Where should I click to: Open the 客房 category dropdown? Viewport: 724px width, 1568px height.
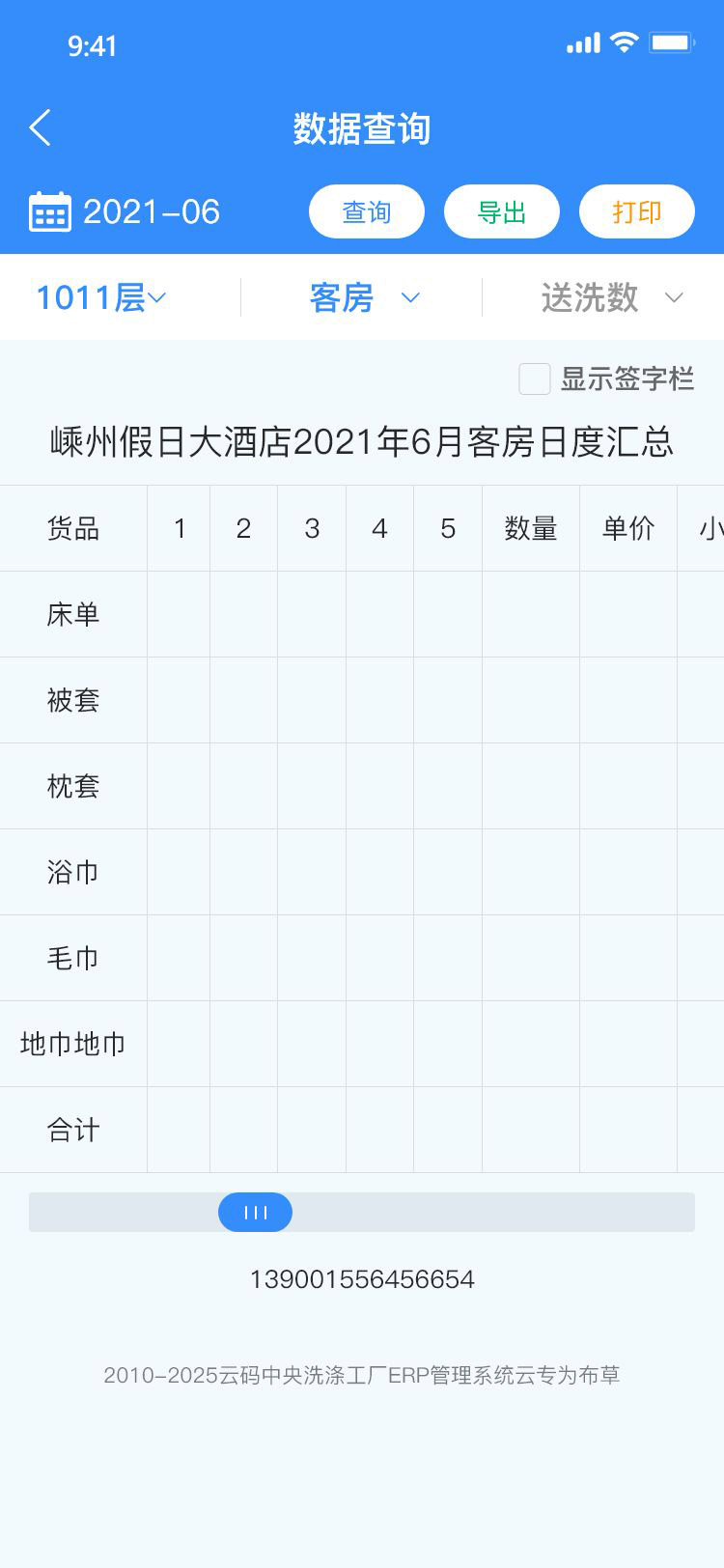tap(365, 297)
